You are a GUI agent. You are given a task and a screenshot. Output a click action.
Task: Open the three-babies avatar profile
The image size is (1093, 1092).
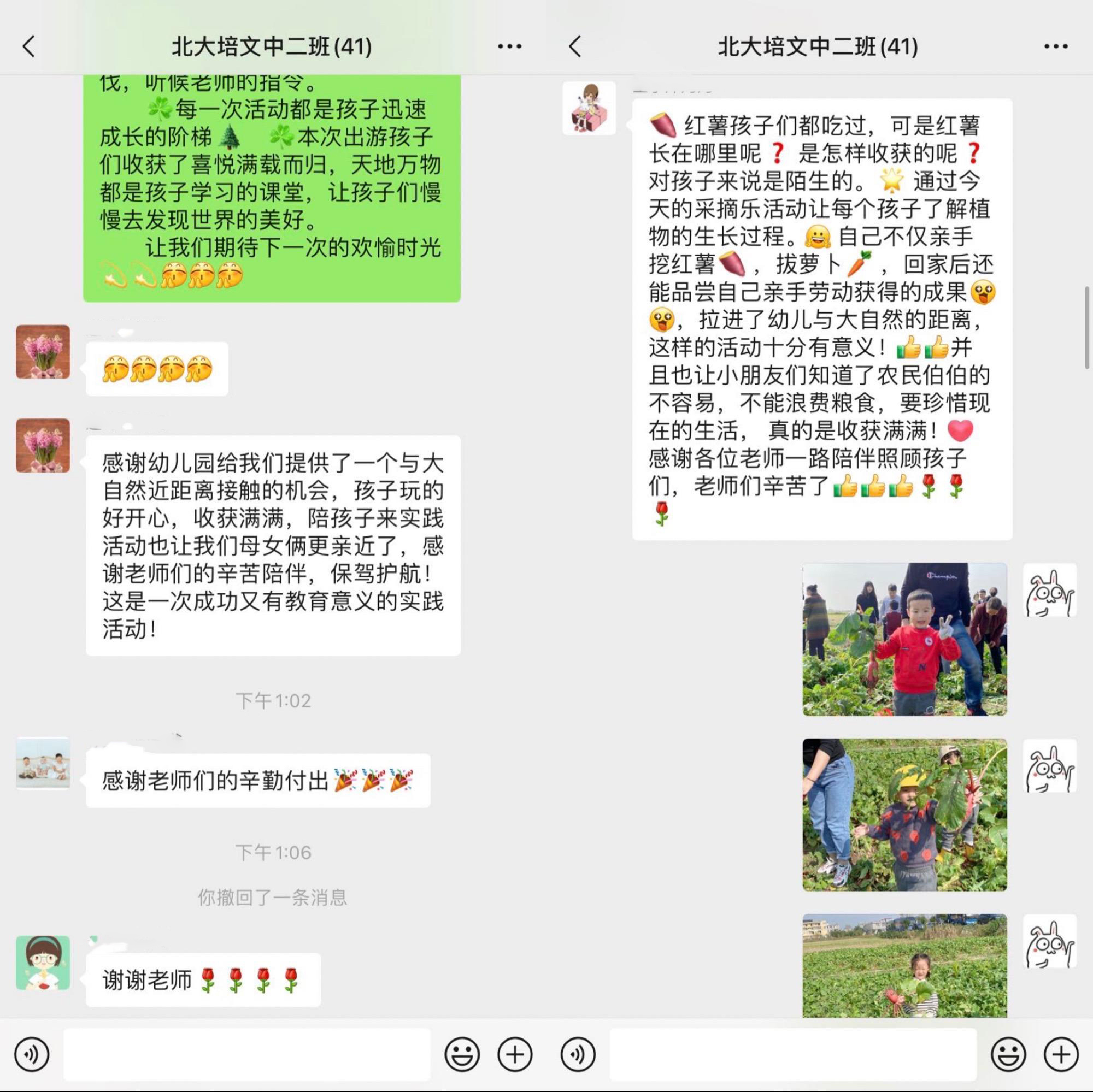pyautogui.click(x=43, y=763)
